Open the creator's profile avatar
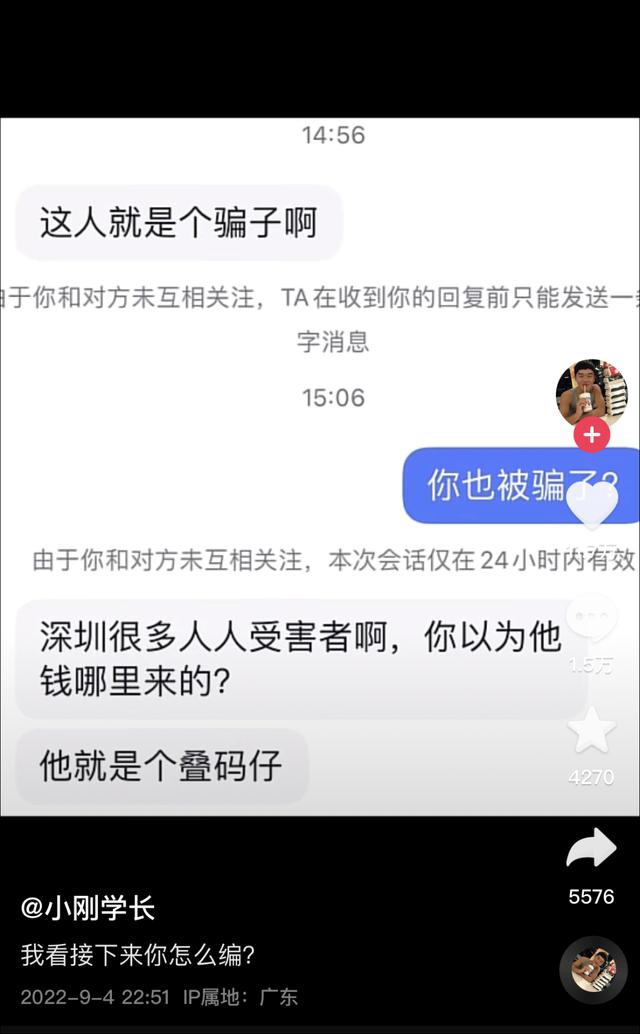This screenshot has height=1034, width=640. pyautogui.click(x=591, y=392)
